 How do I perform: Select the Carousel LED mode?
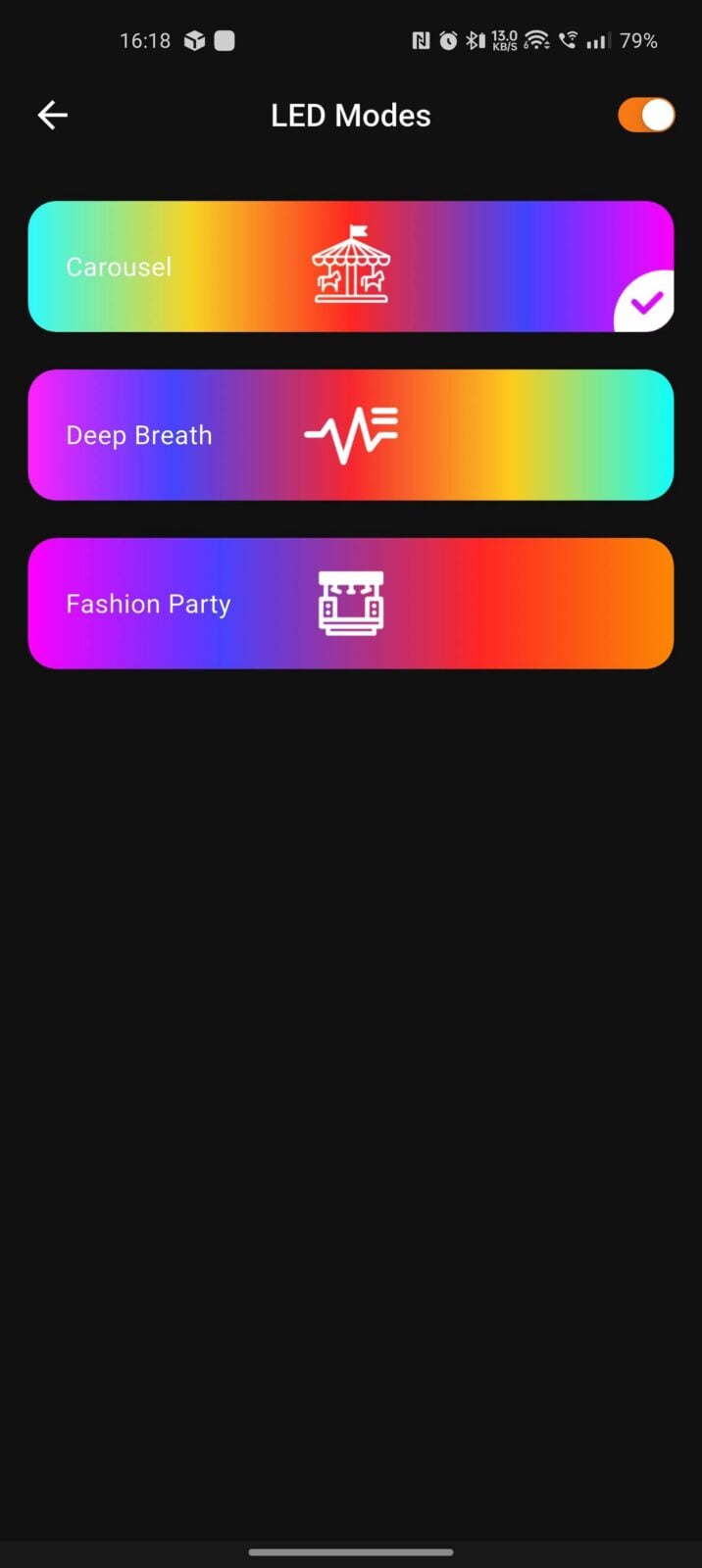point(350,267)
